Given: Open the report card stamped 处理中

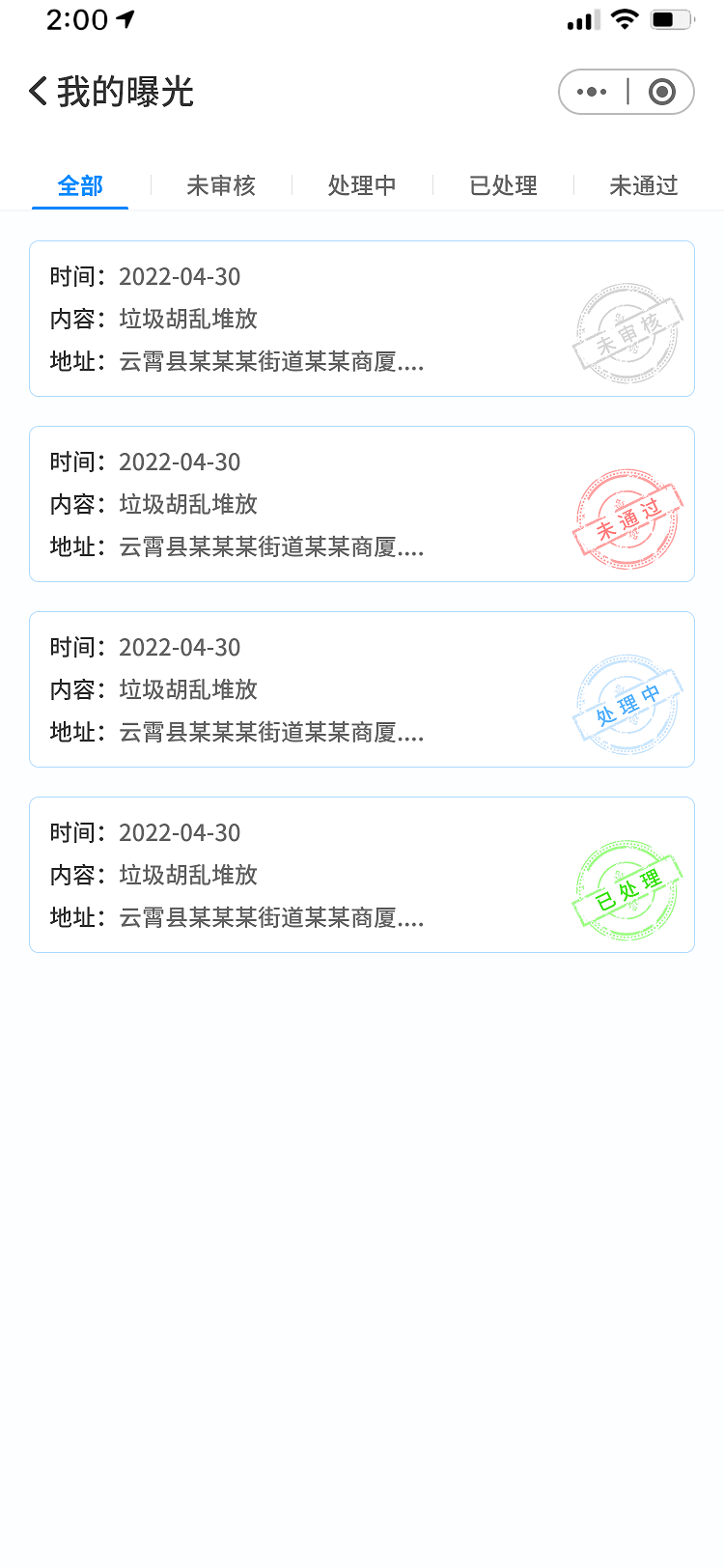Looking at the screenshot, I should pyautogui.click(x=362, y=689).
